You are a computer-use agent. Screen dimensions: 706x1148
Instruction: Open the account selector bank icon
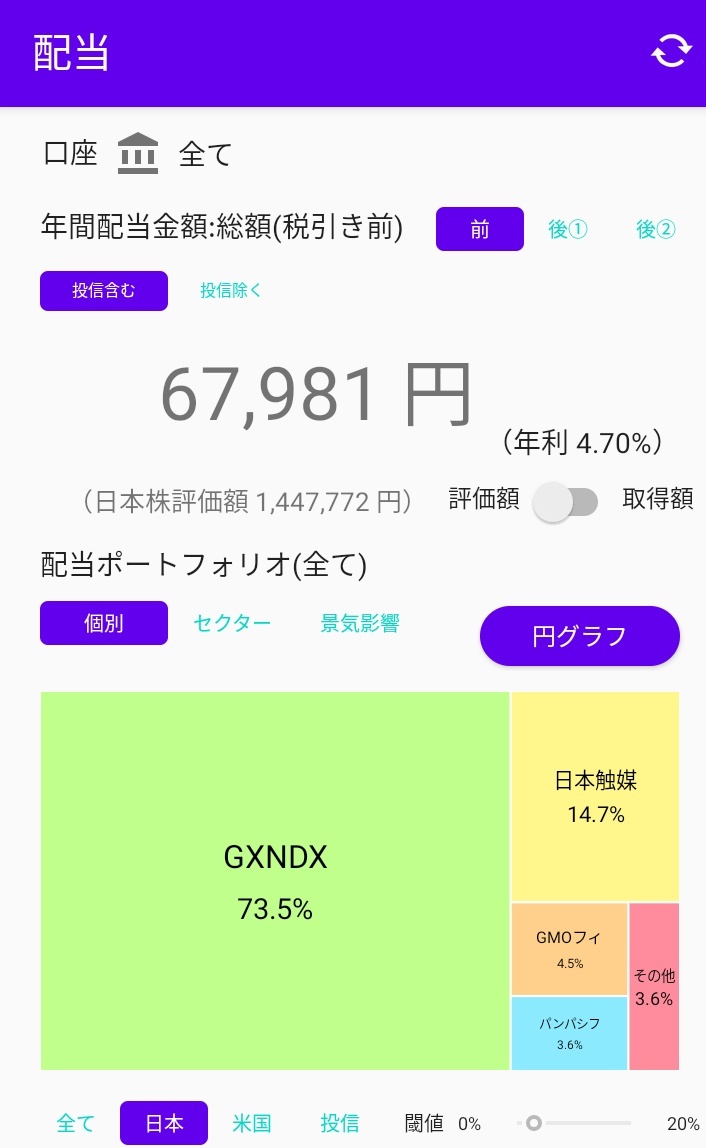click(138, 153)
